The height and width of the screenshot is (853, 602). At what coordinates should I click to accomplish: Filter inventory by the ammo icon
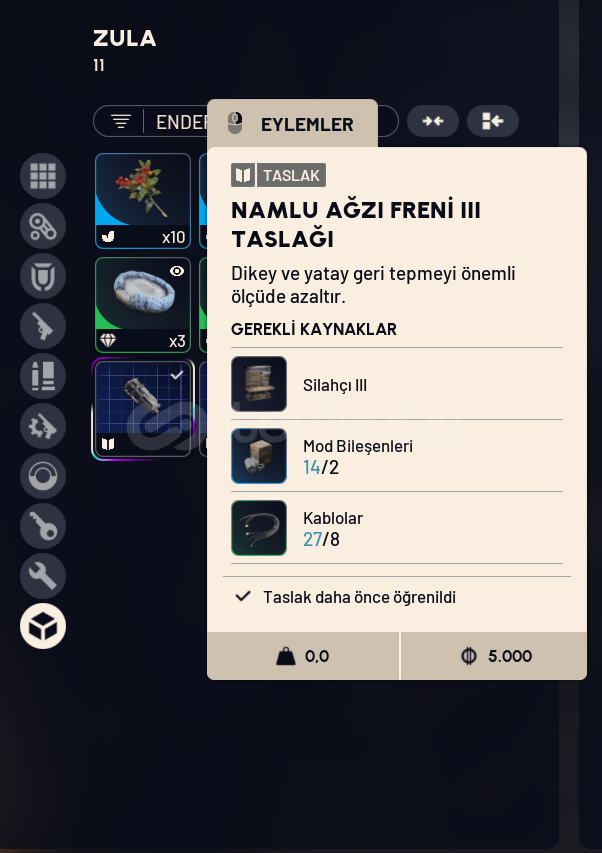pos(43,376)
